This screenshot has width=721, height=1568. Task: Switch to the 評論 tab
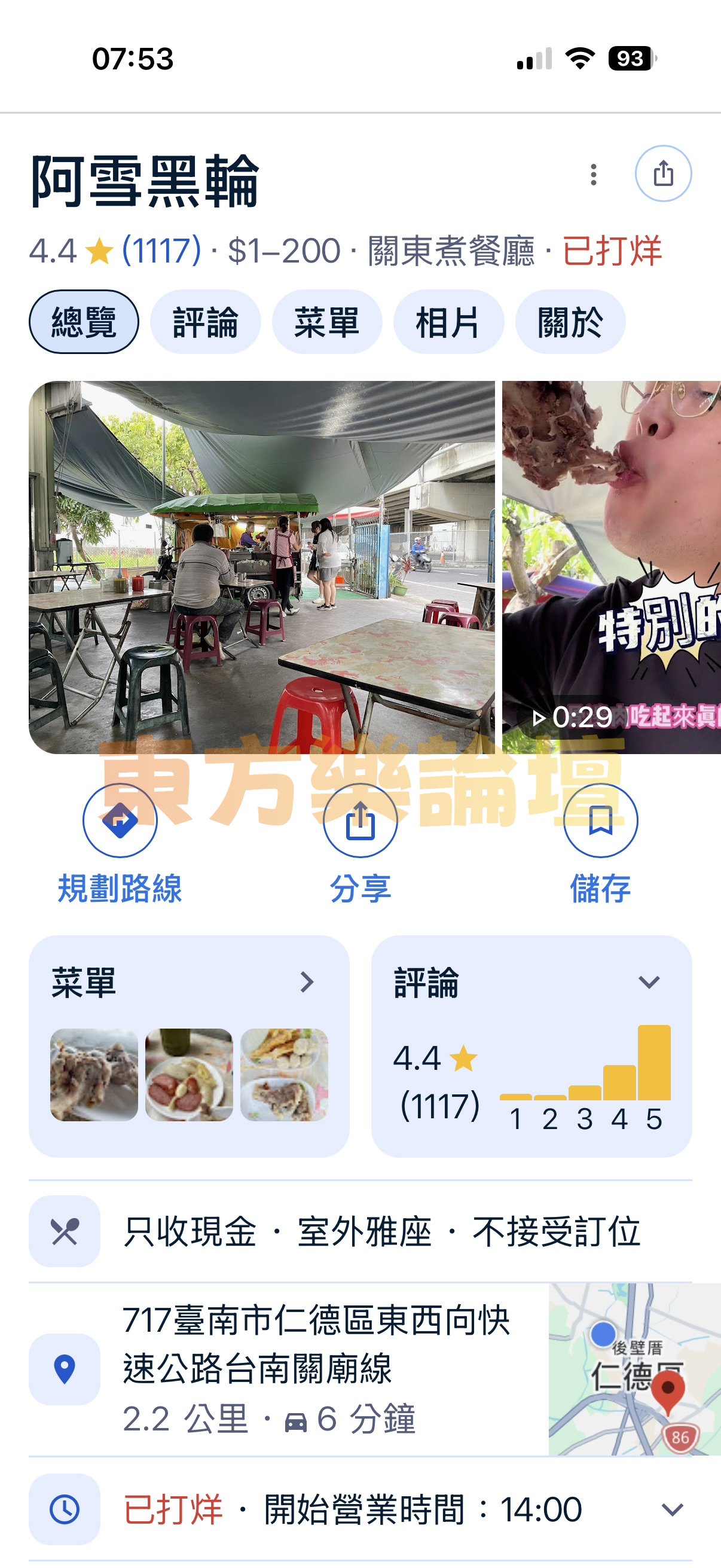pos(205,322)
